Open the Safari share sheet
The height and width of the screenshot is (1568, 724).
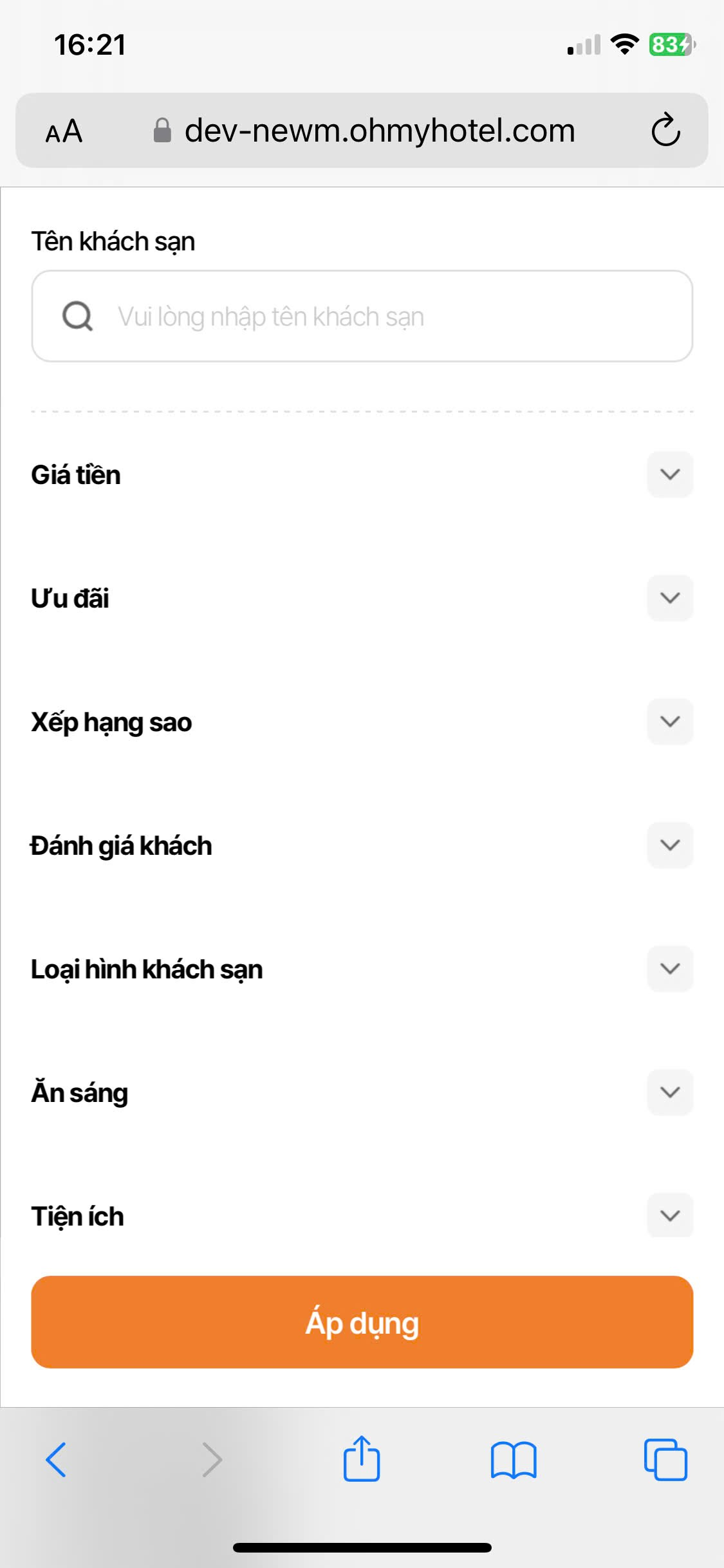tap(362, 1459)
